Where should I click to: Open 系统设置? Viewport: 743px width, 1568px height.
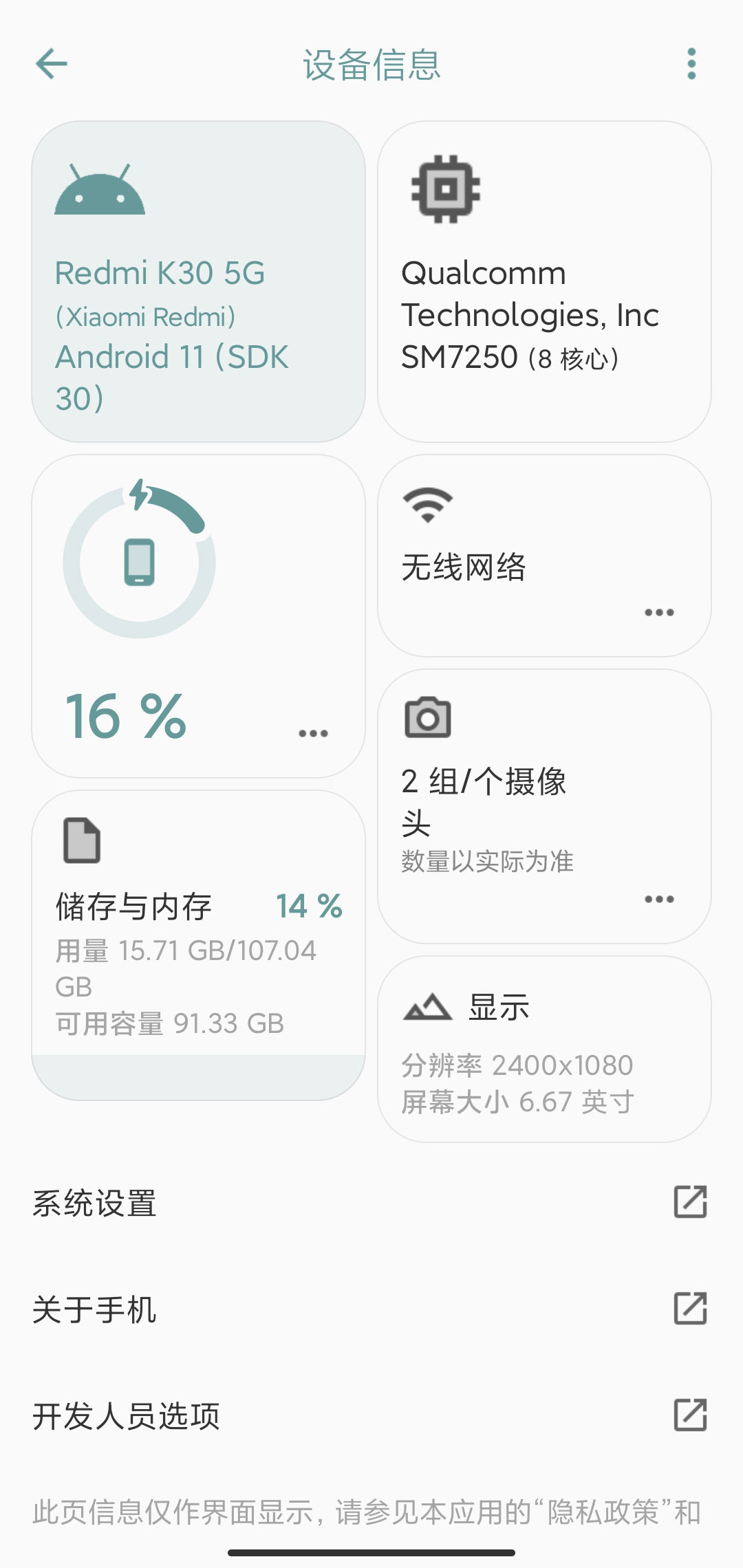[370, 1203]
